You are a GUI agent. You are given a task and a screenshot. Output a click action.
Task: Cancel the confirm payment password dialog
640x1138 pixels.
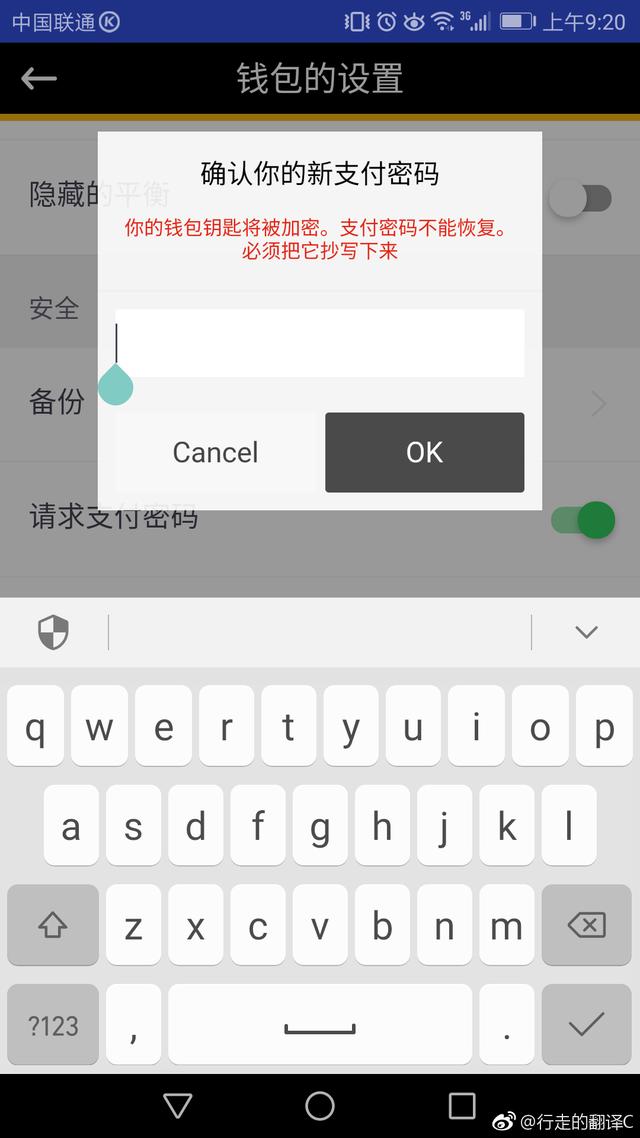tap(216, 452)
